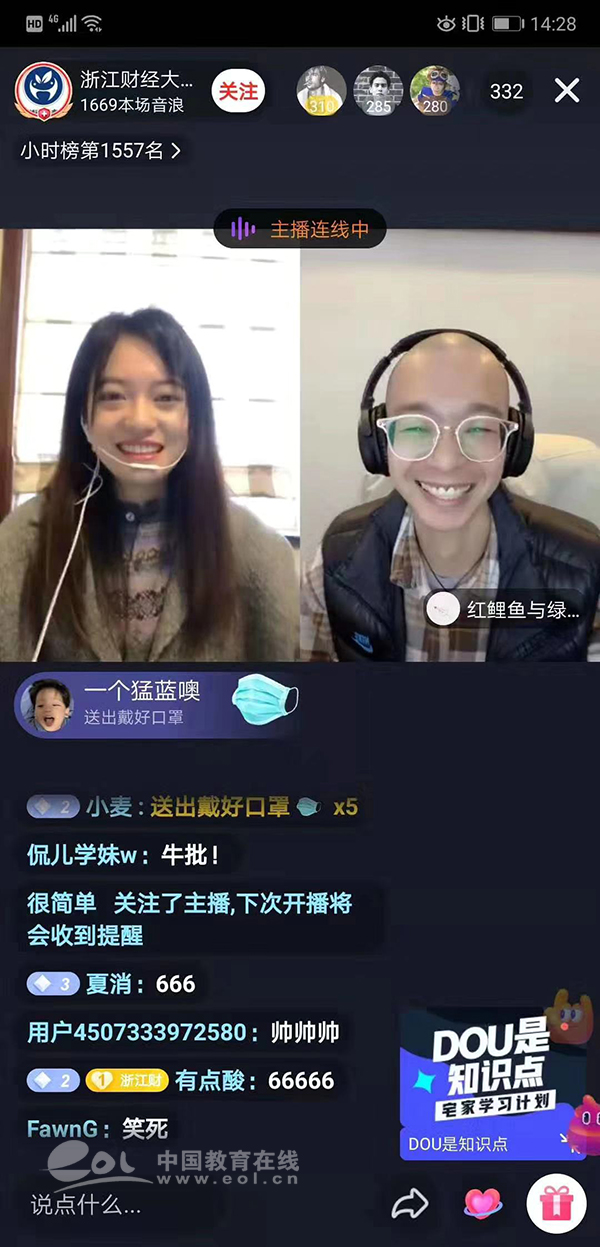The image size is (600, 1247).
Task: Open the 浙江财经大 host profile avatar
Action: 43,91
